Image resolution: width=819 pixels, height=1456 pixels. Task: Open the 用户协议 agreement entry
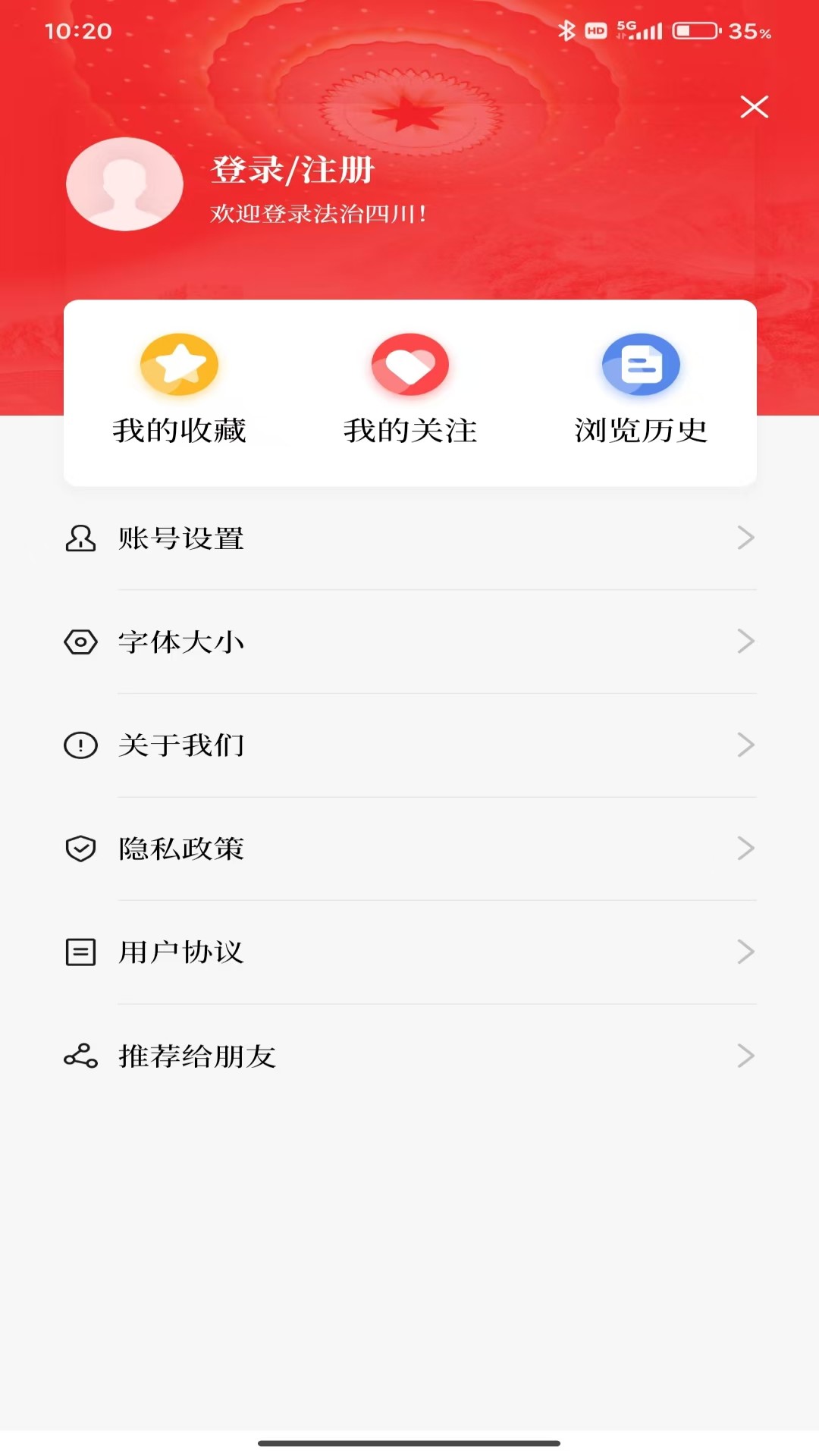click(182, 952)
